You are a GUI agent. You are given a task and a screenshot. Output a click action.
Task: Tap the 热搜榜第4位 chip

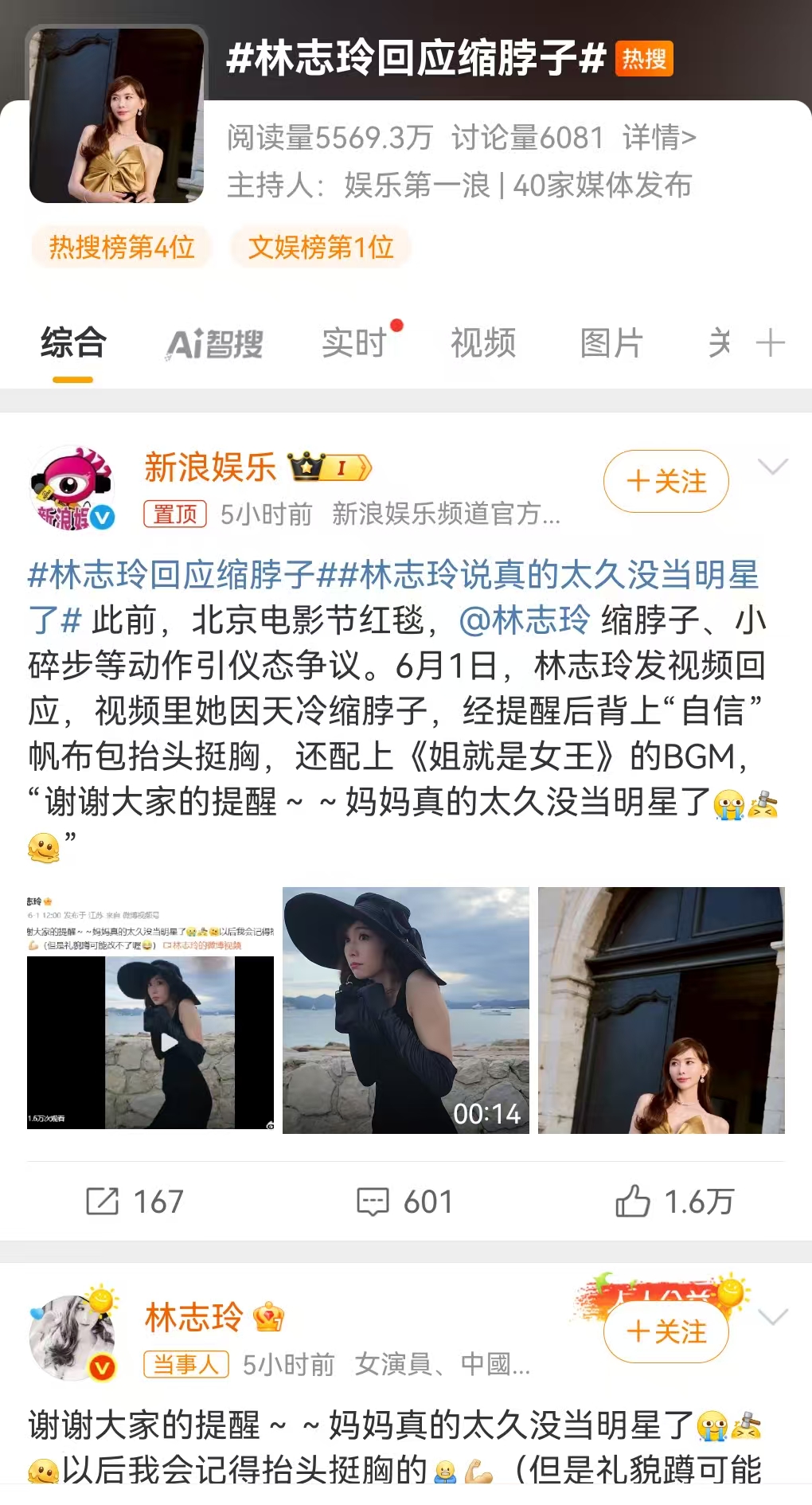[x=121, y=247]
